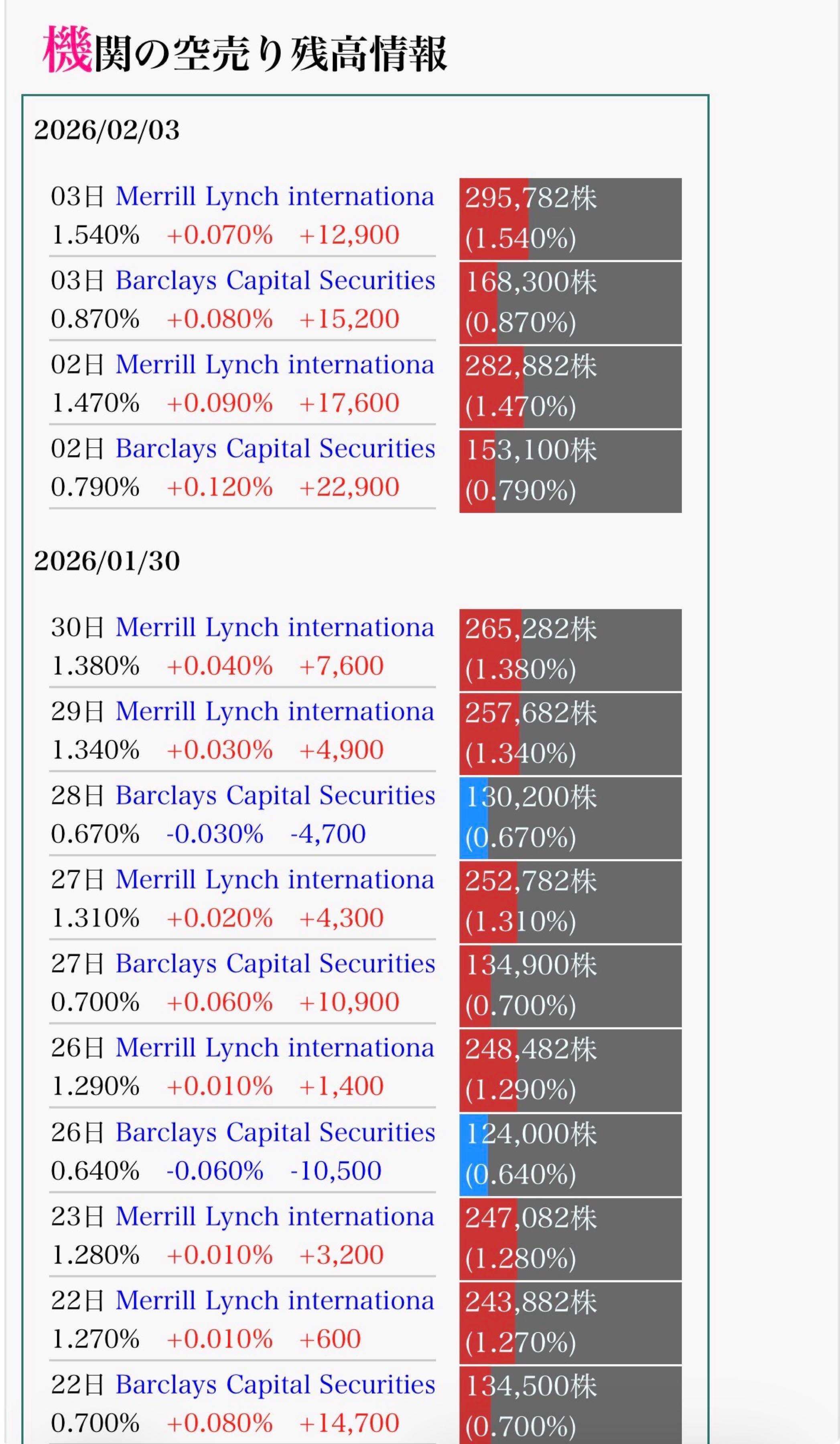Open Barclays Capital Securities link dated 28日
Viewport: 840px width, 1444px height.
pyautogui.click(x=275, y=796)
